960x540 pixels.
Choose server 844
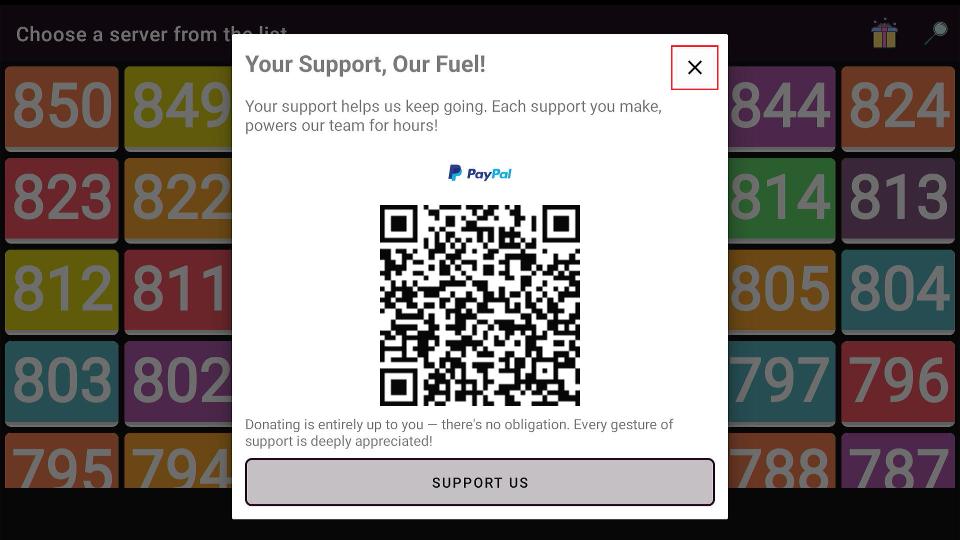(x=782, y=107)
